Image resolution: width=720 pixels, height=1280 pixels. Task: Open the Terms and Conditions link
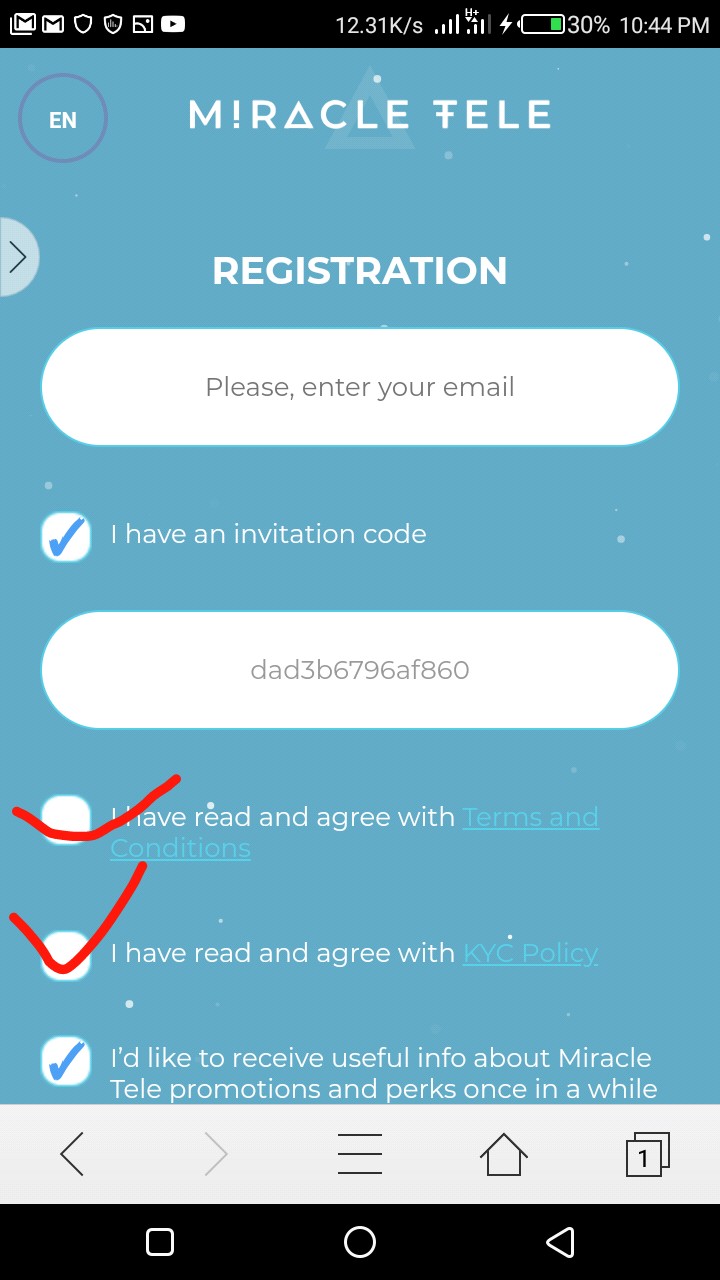(x=530, y=817)
